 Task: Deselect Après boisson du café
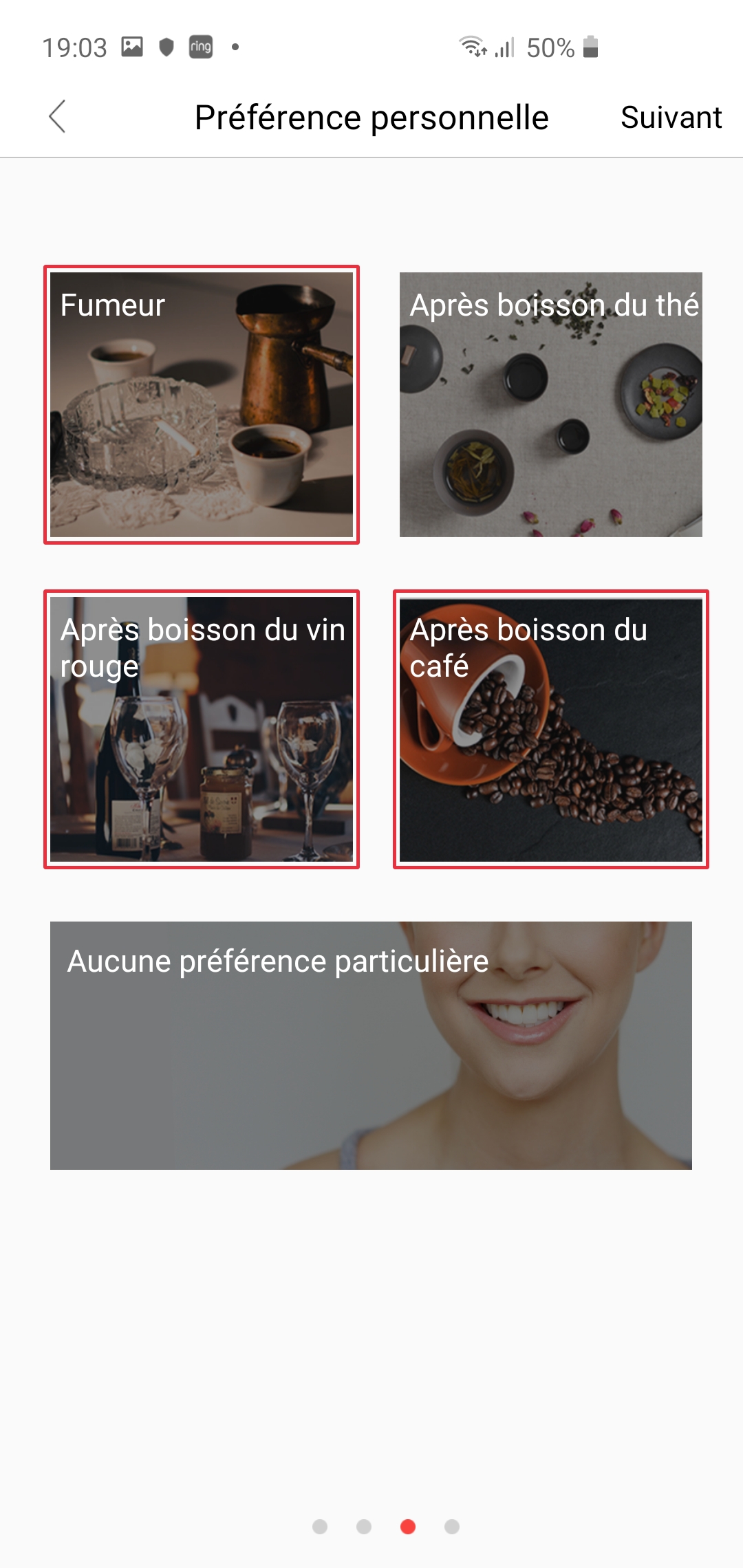[551, 729]
